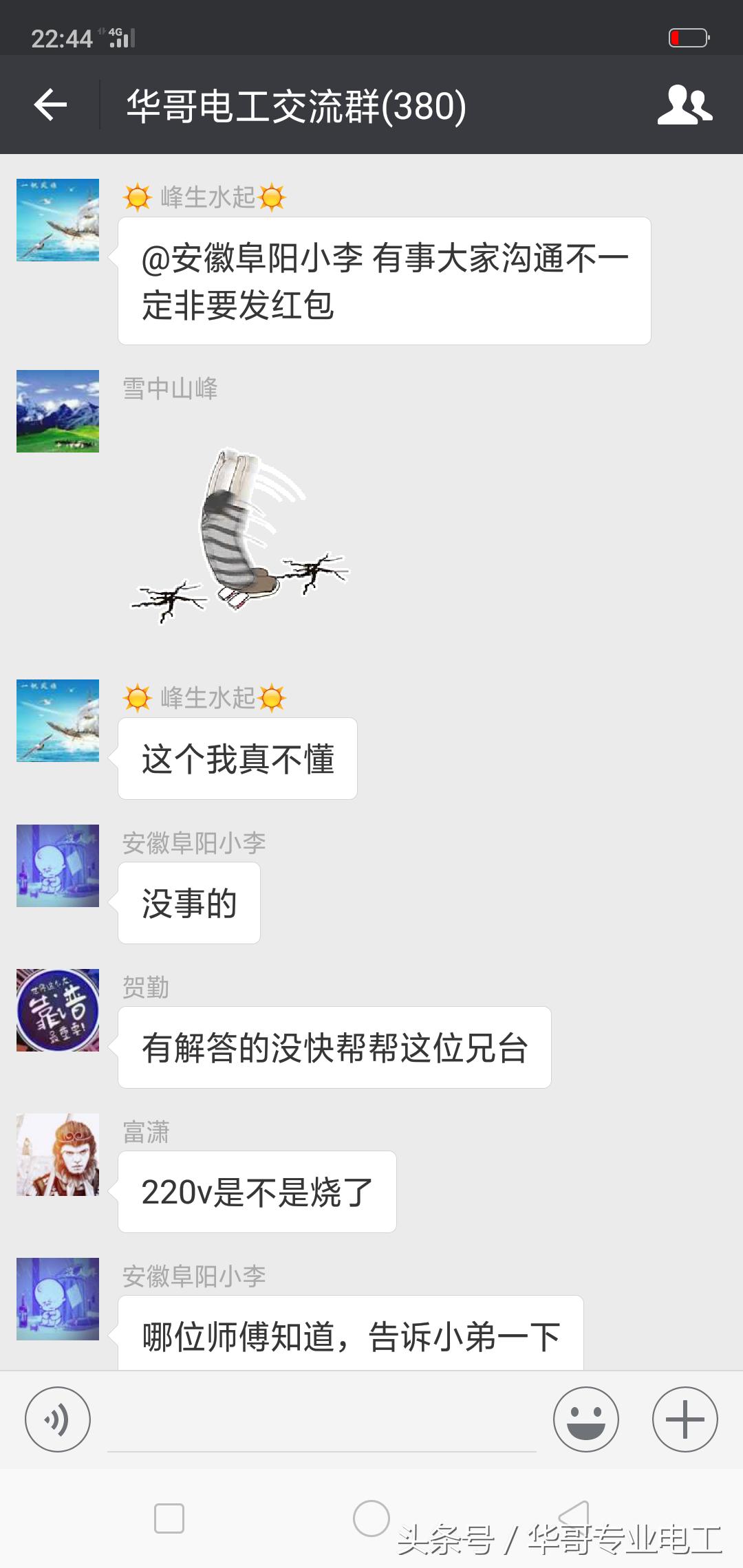Viewport: 743px width, 1568px height.
Task: View 安徽阜阳小李's profile avatar
Action: [x=57, y=865]
